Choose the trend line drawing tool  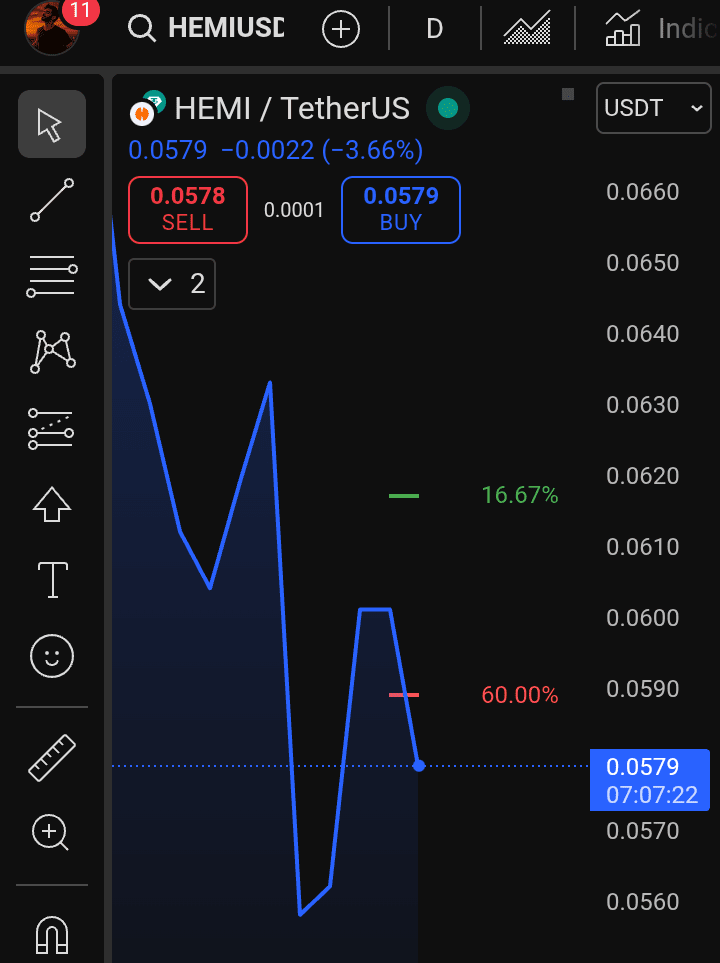click(52, 200)
